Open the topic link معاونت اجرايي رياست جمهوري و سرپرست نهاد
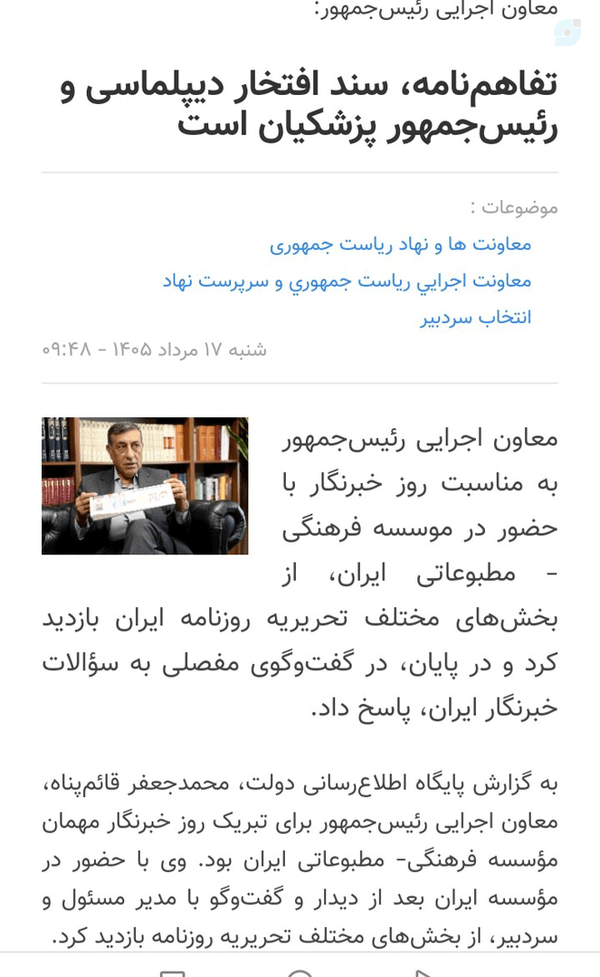 347,281
